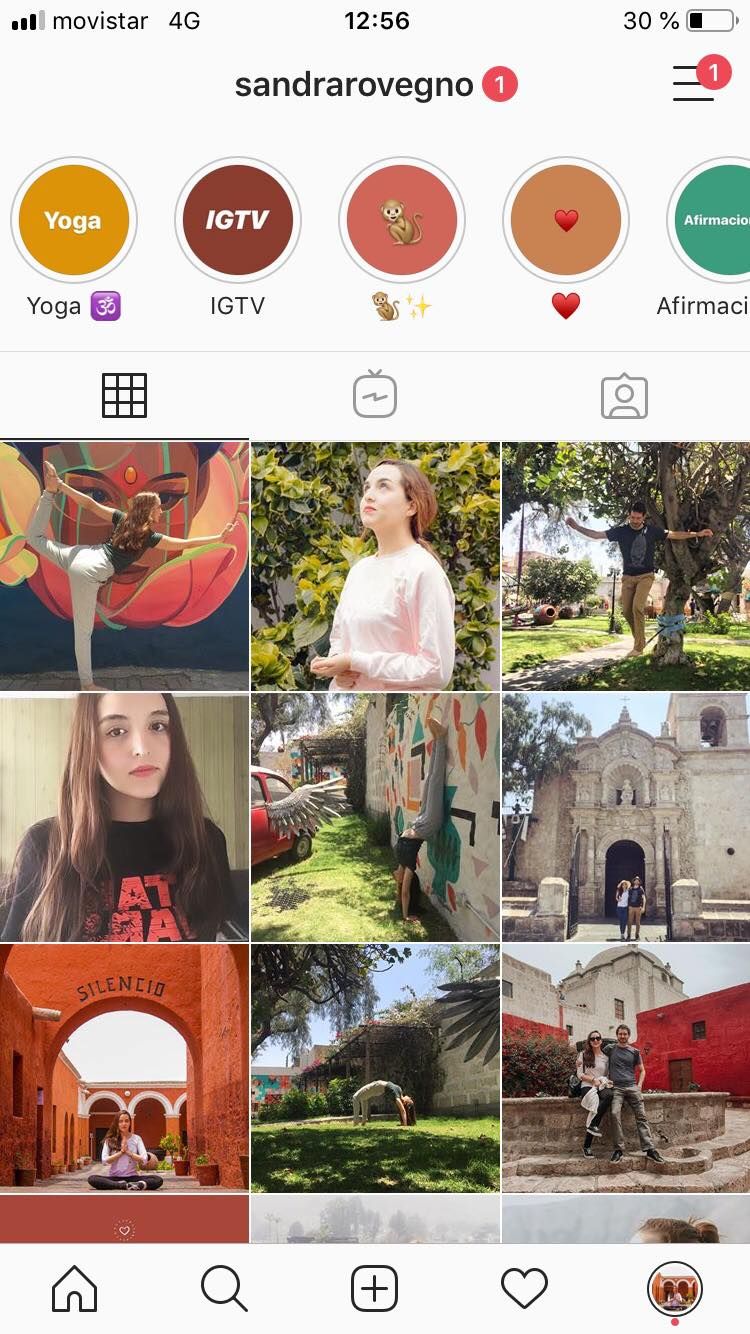This screenshot has width=750, height=1334.
Task: Create a new post
Action: pyautogui.click(x=375, y=1288)
